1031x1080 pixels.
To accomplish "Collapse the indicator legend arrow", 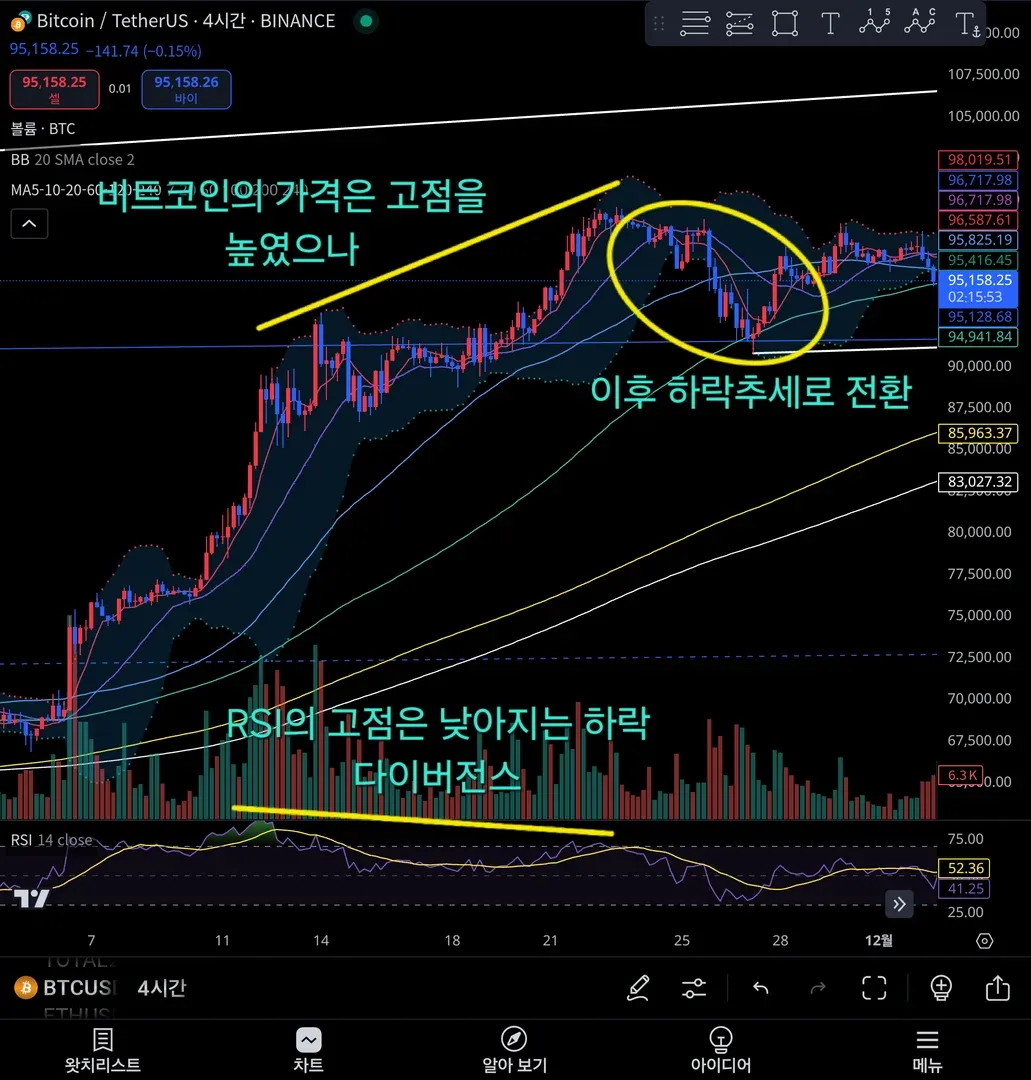I will (29, 224).
